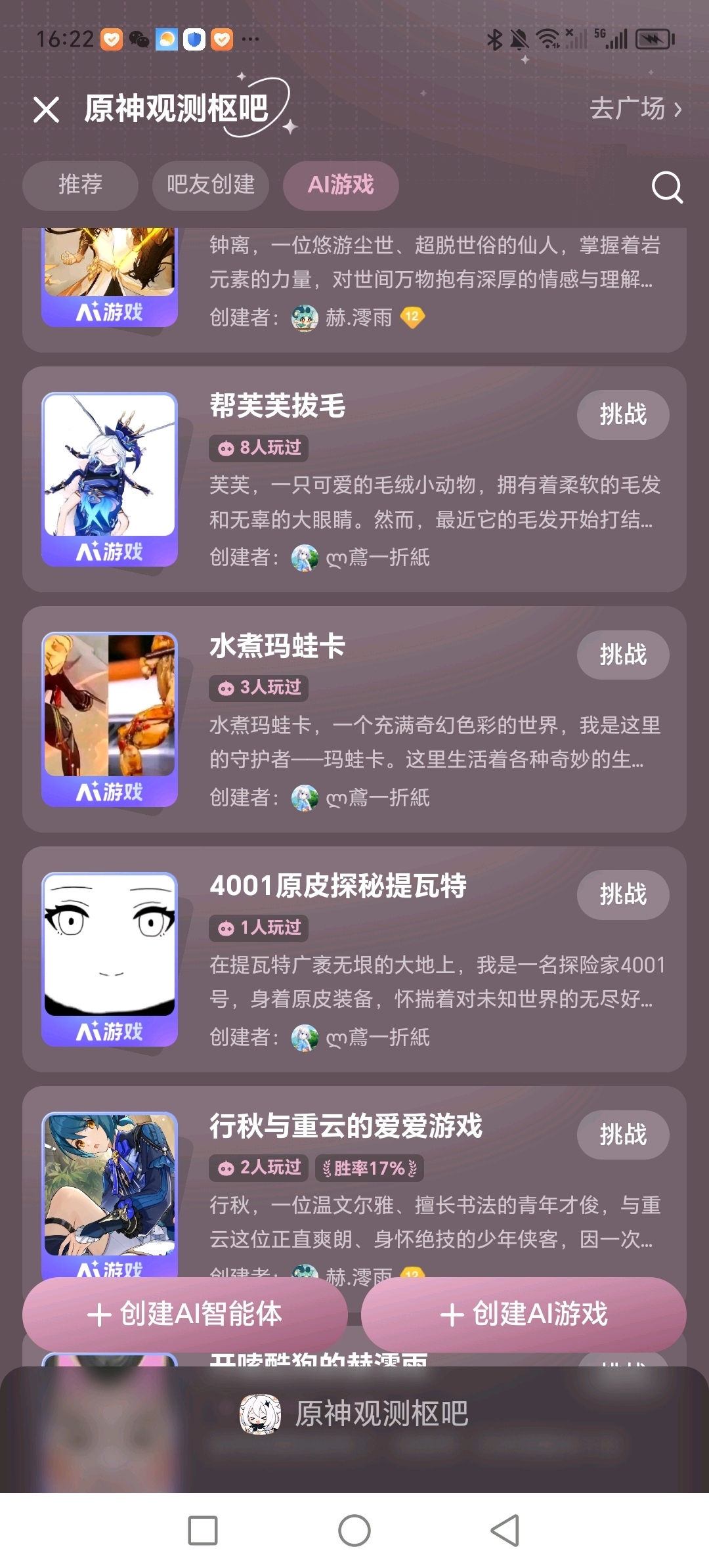Start 挑战 on 4001原皮探秘提瓦特
This screenshot has height=1568, width=709.
(x=622, y=894)
